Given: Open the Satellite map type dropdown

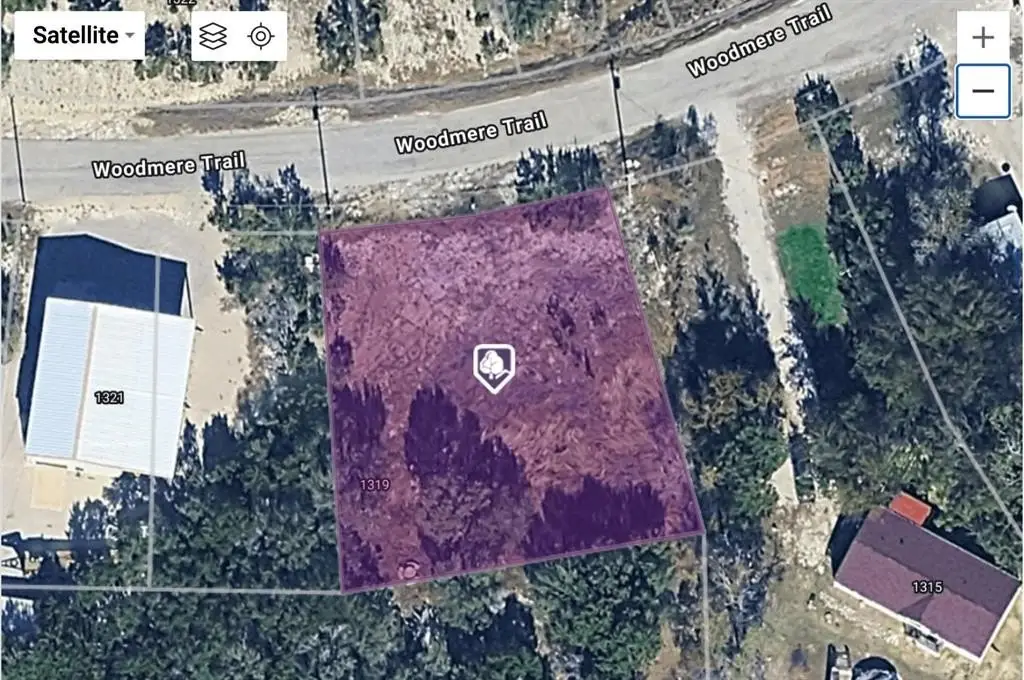Looking at the screenshot, I should tap(80, 36).
